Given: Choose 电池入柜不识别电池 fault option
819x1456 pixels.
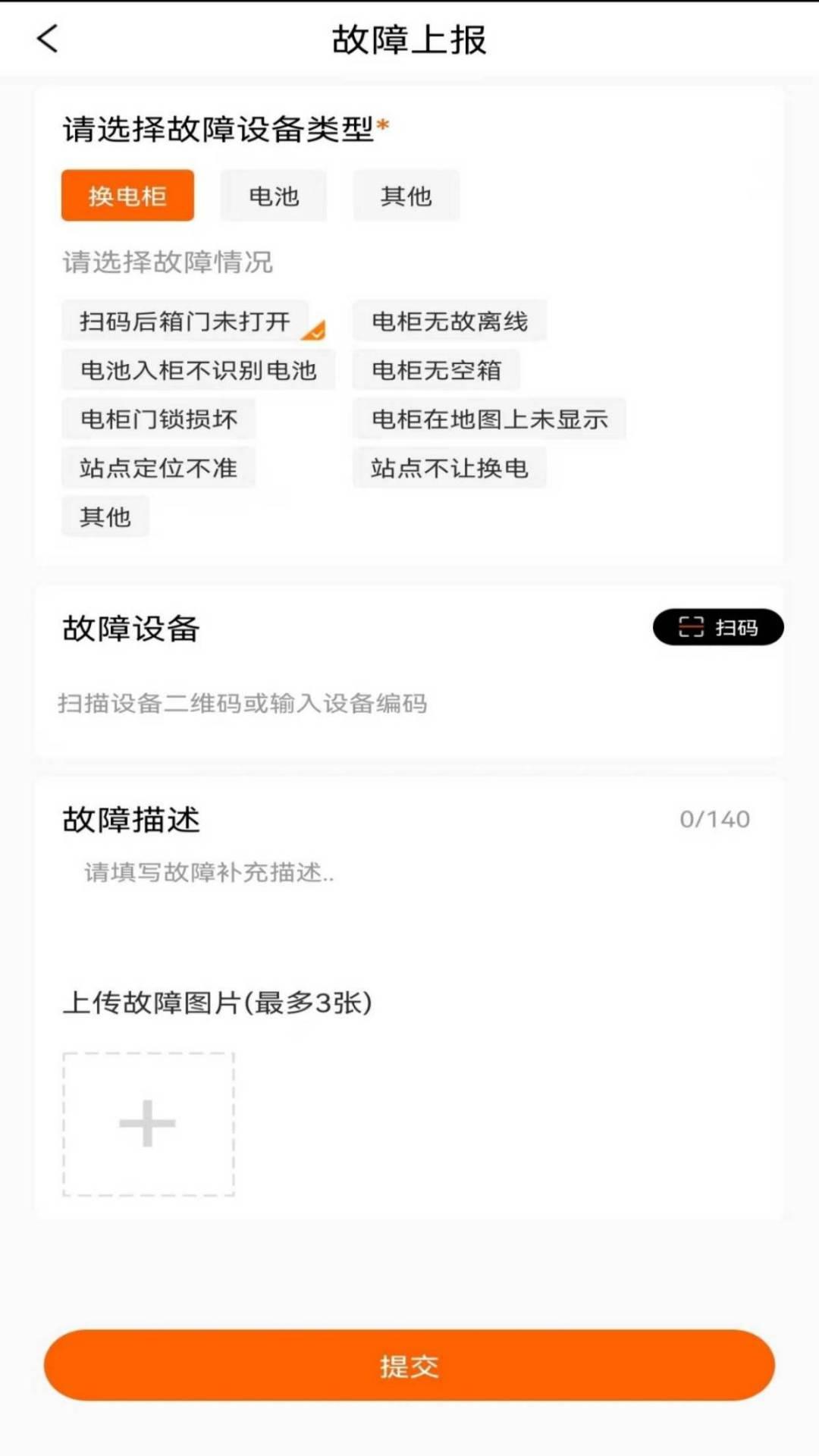Looking at the screenshot, I should 198,370.
